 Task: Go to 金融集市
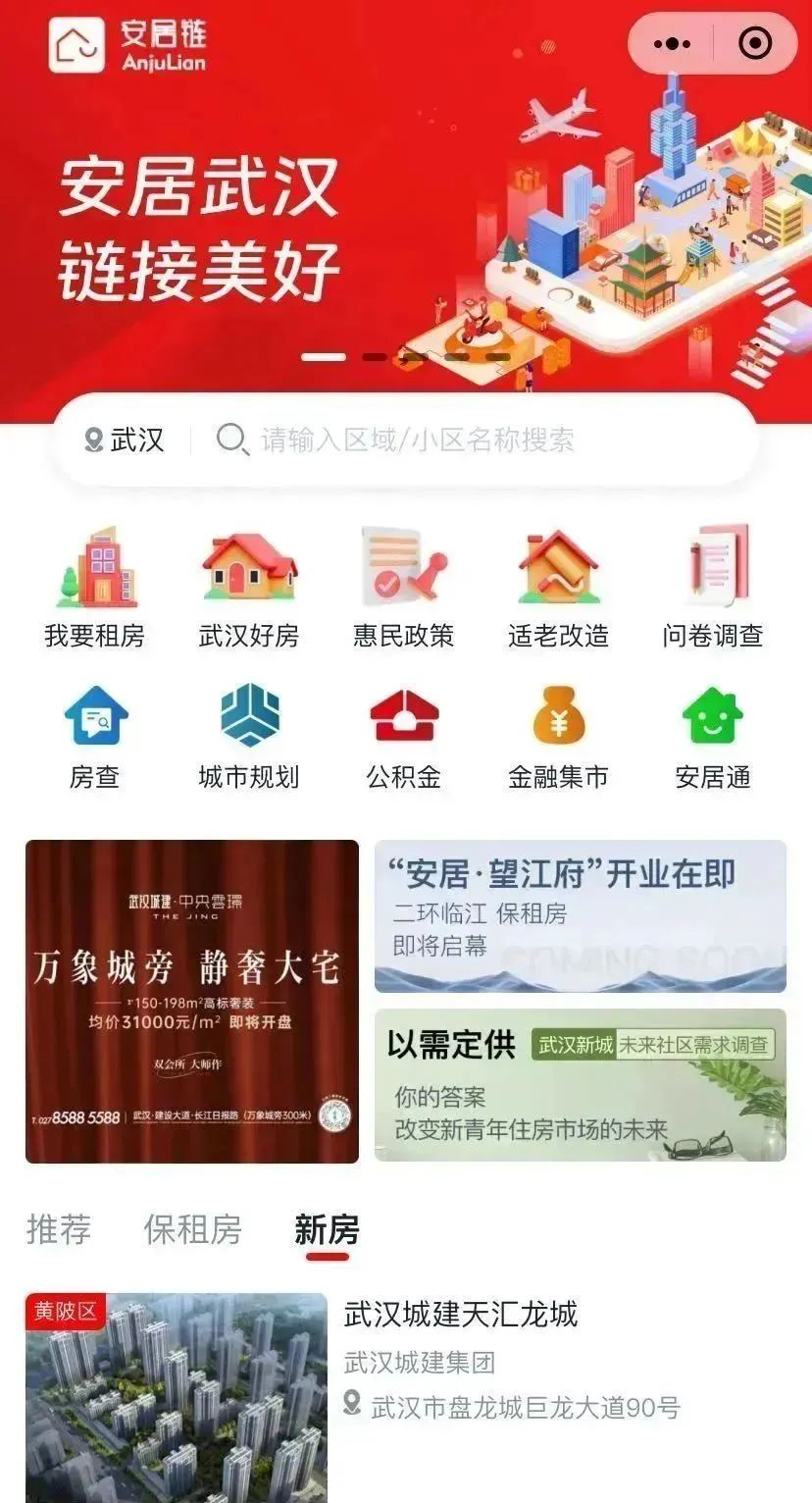(558, 738)
